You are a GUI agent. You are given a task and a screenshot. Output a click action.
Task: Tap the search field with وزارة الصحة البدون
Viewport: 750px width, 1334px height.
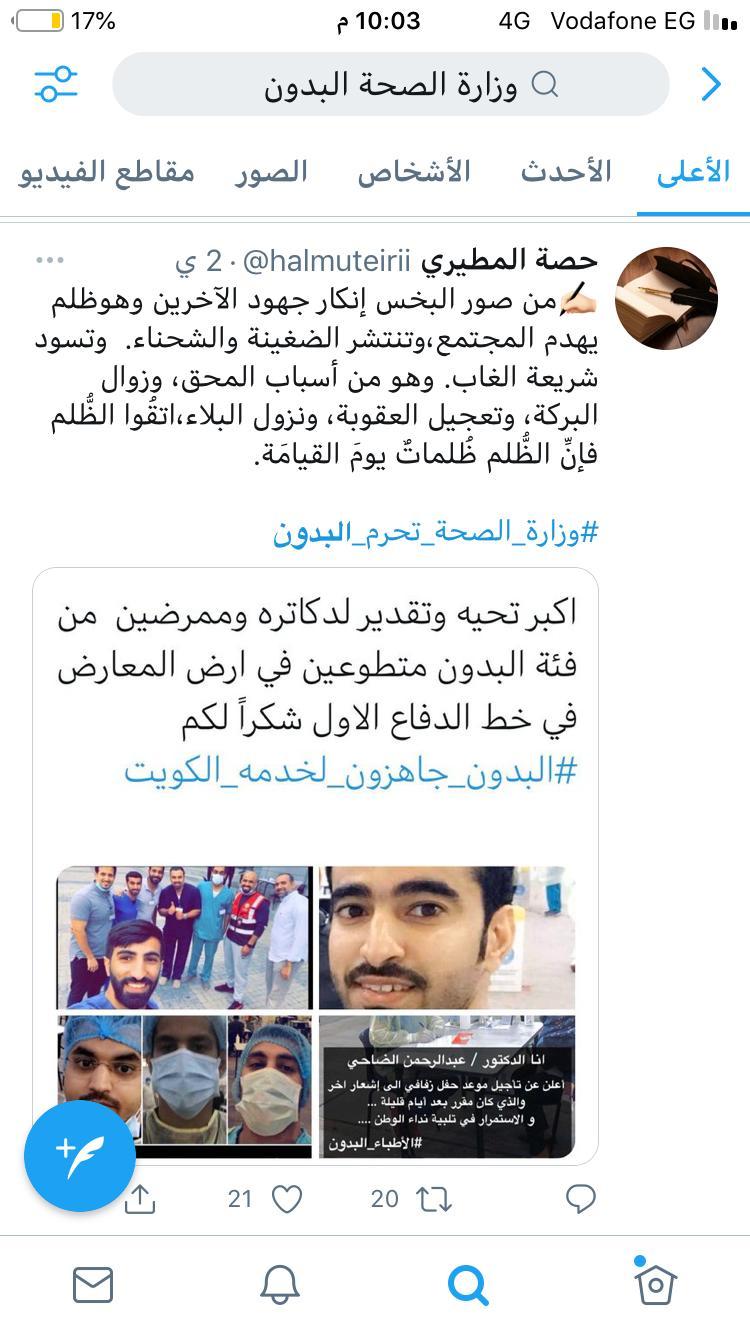point(391,84)
